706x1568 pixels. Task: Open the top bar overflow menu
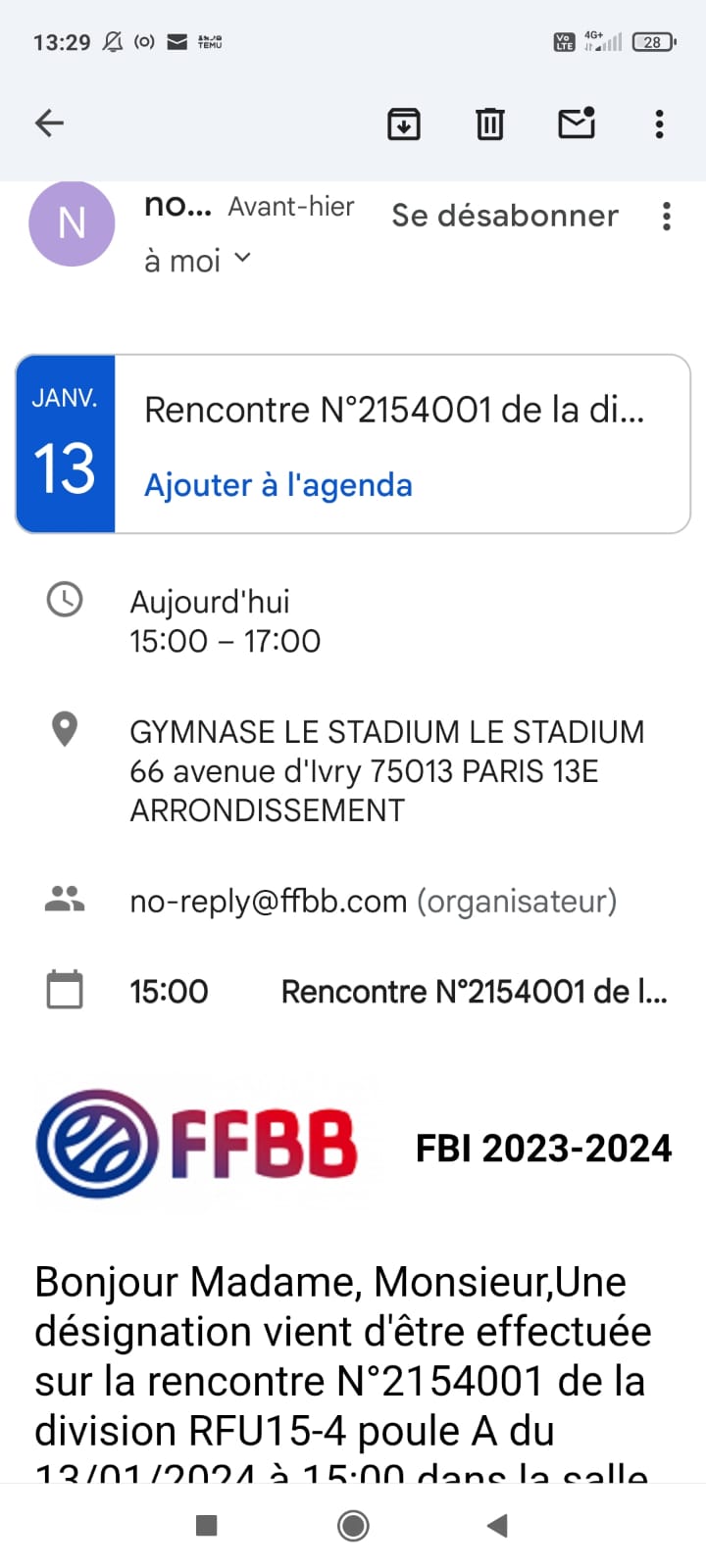659,123
